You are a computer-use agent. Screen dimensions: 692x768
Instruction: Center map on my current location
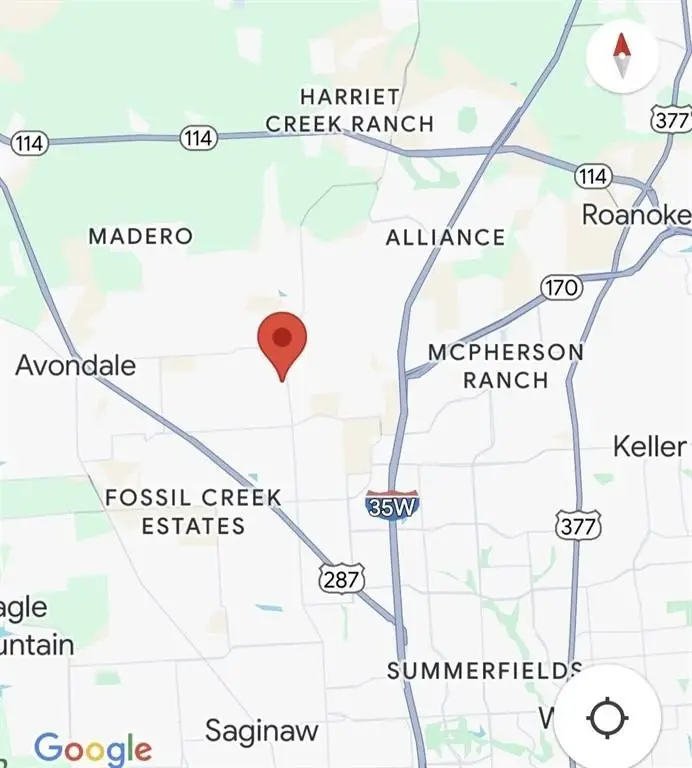pos(607,718)
